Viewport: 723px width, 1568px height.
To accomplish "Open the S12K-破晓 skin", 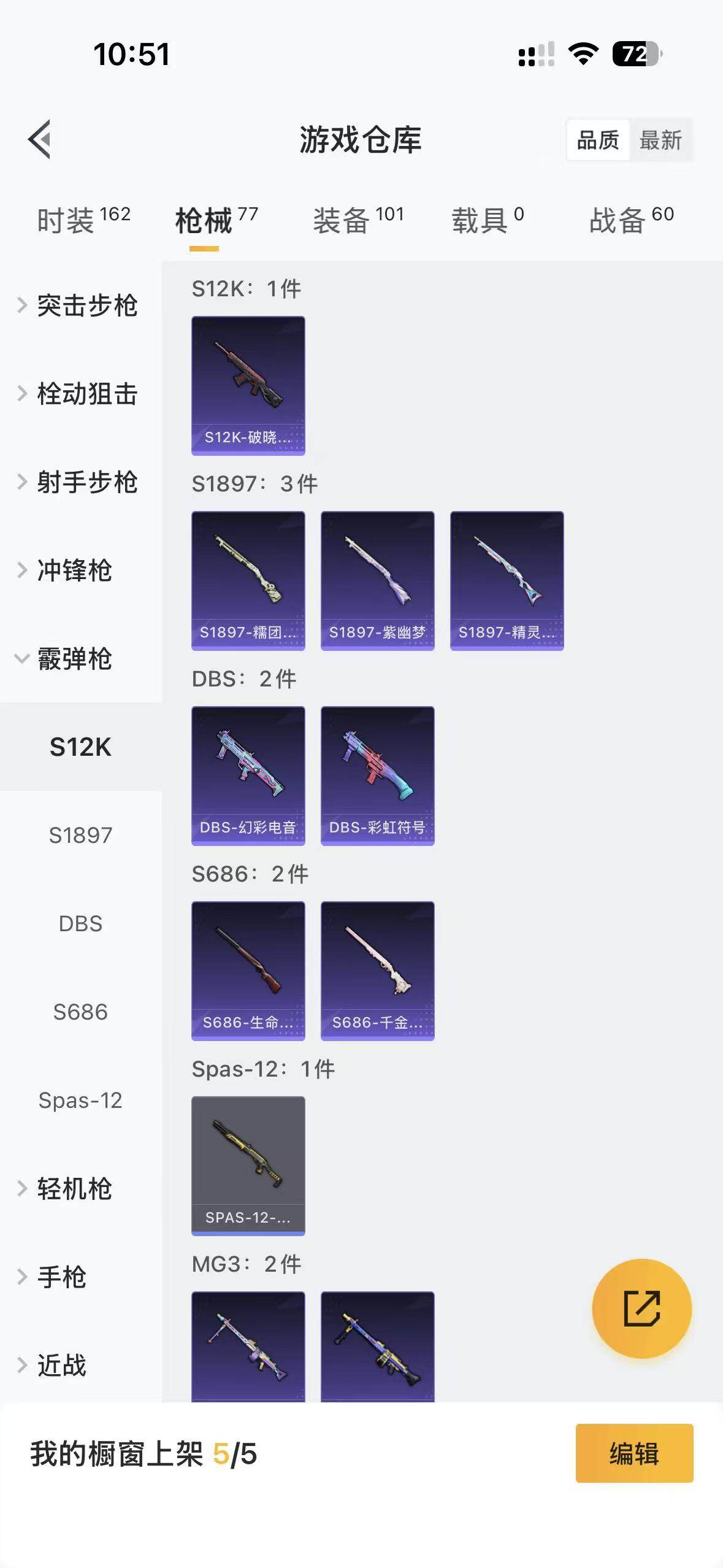I will click(248, 385).
